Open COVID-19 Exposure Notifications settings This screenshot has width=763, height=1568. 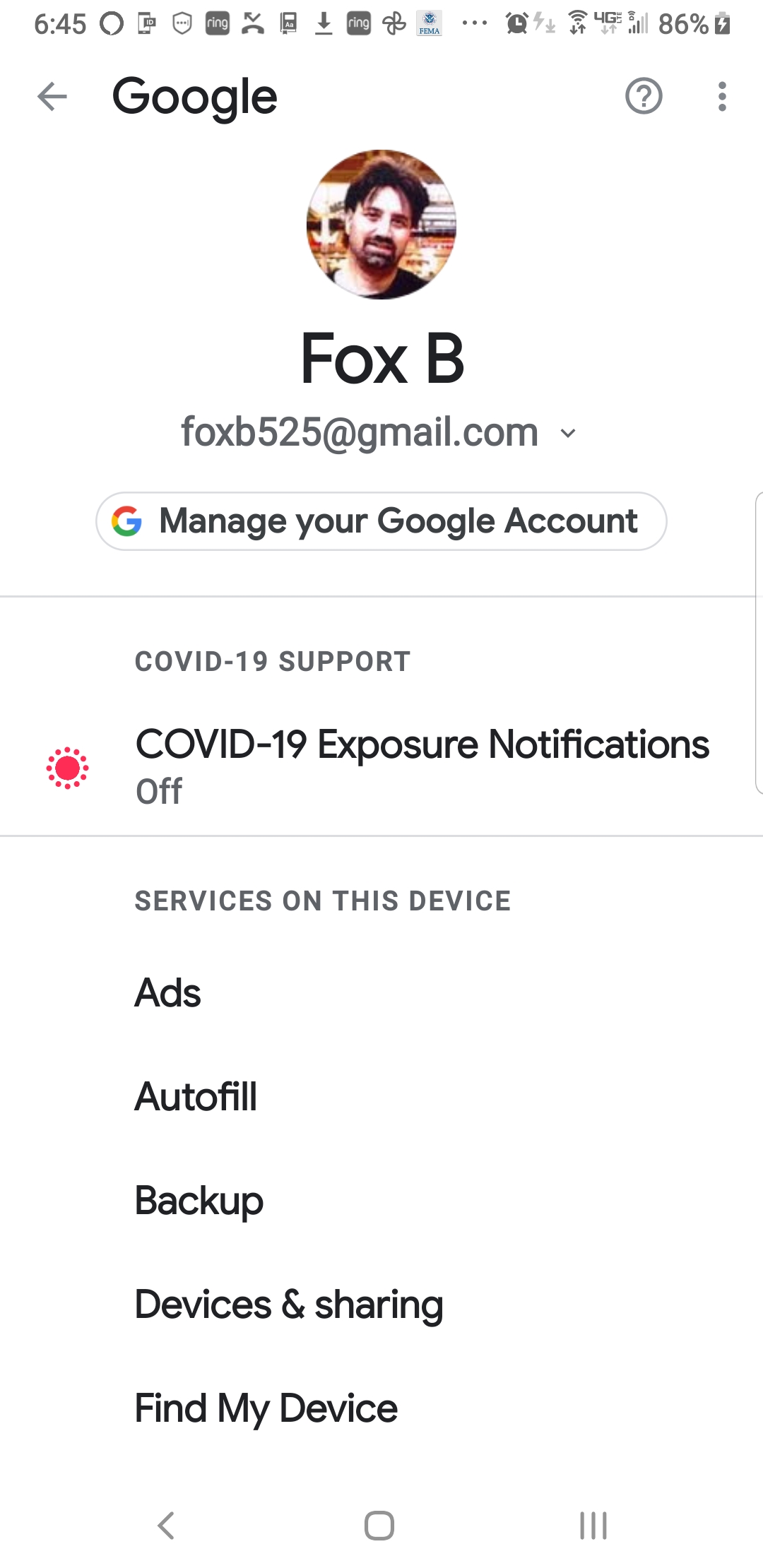point(422,766)
